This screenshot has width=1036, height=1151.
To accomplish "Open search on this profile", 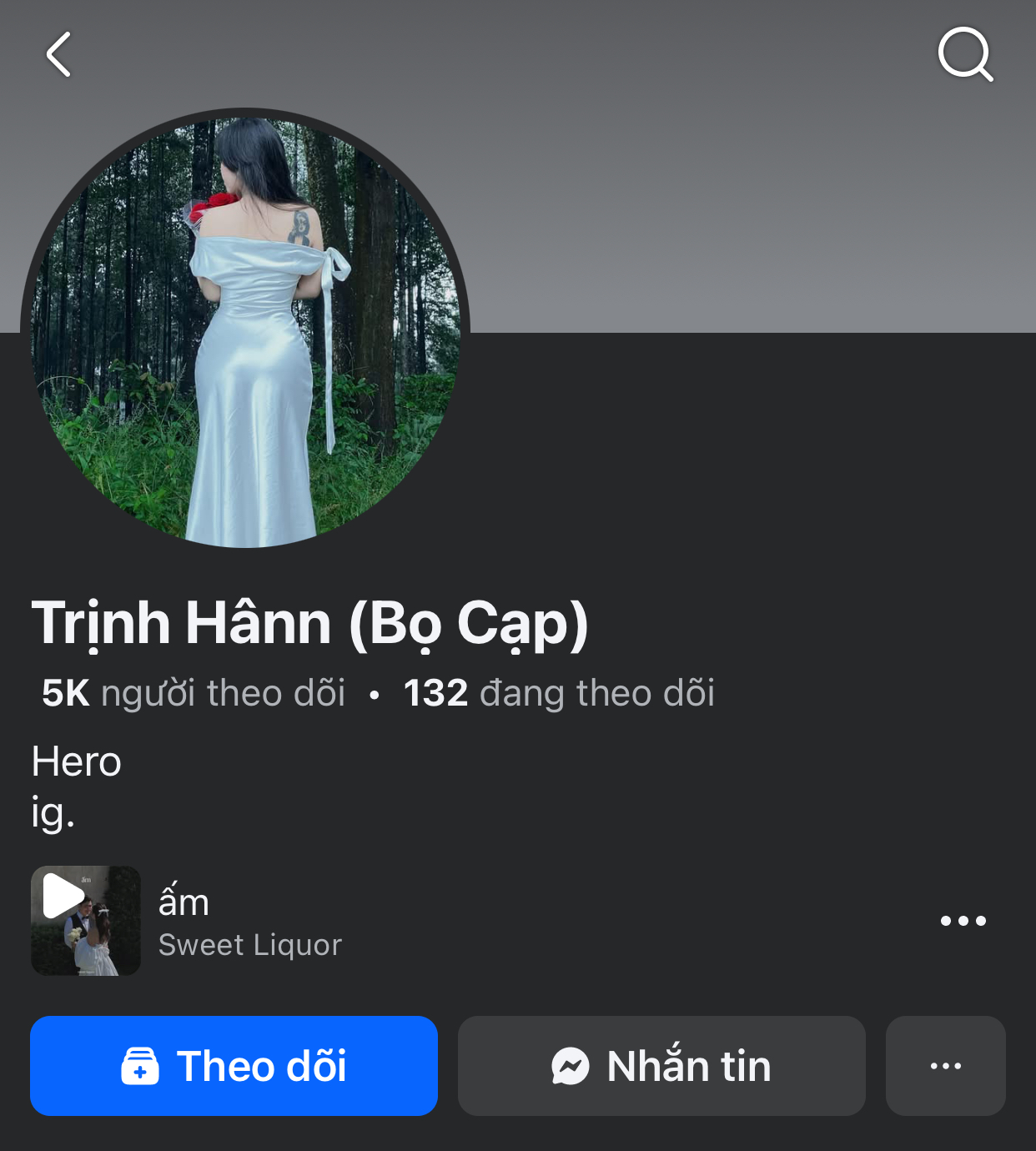I will [x=965, y=55].
